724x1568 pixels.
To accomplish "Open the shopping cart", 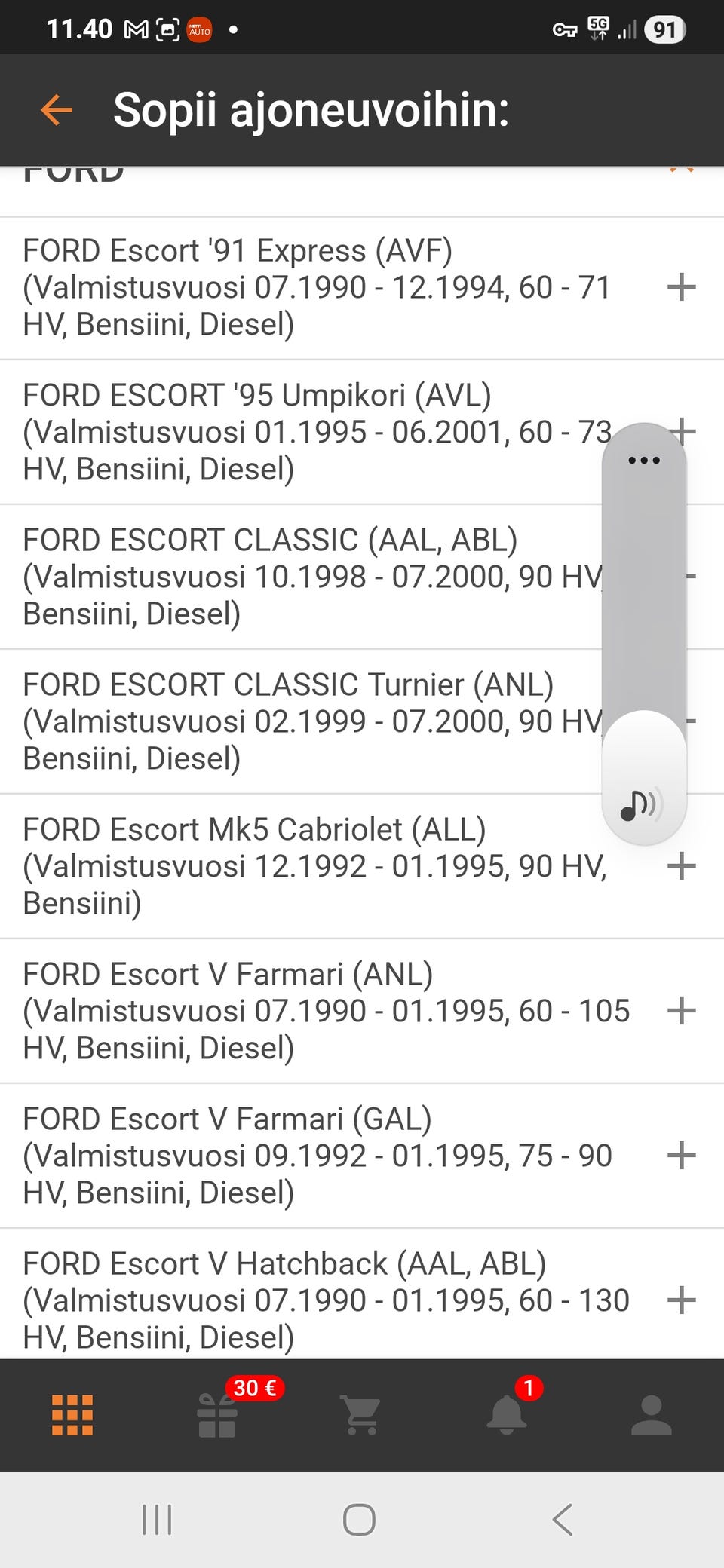I will point(362,1415).
